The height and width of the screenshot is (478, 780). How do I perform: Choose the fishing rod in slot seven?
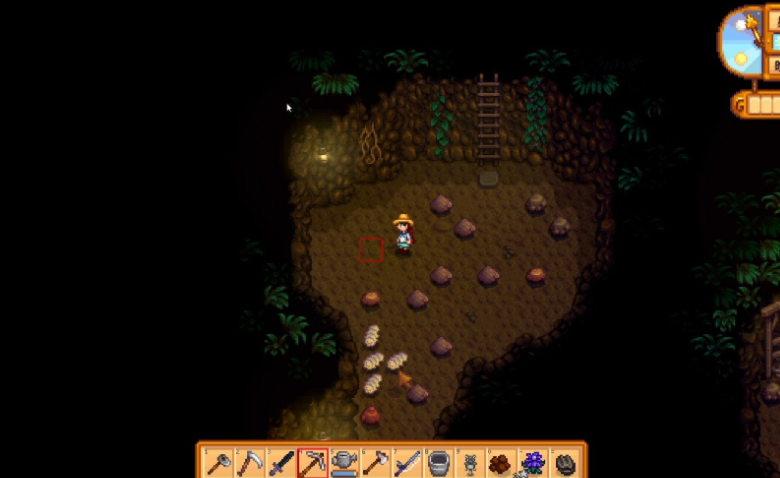click(x=407, y=463)
